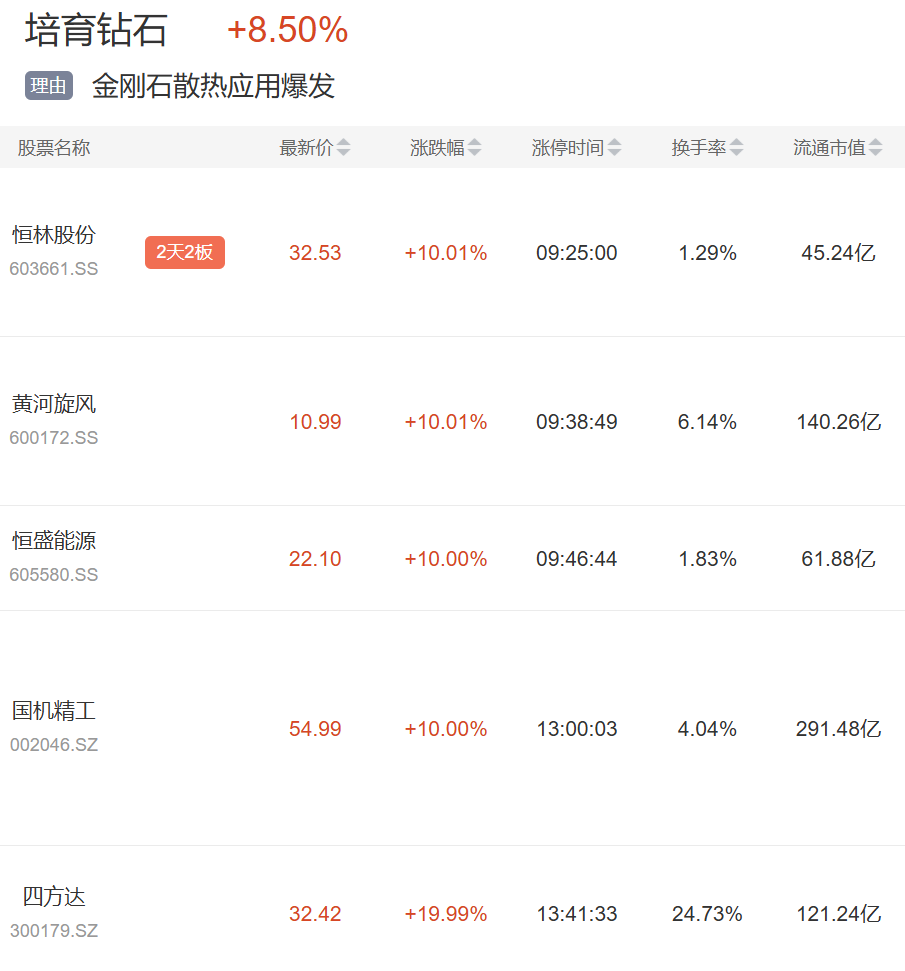This screenshot has height=971, width=905.
Task: Open the 恒林股份 stock row
Action: [452, 252]
